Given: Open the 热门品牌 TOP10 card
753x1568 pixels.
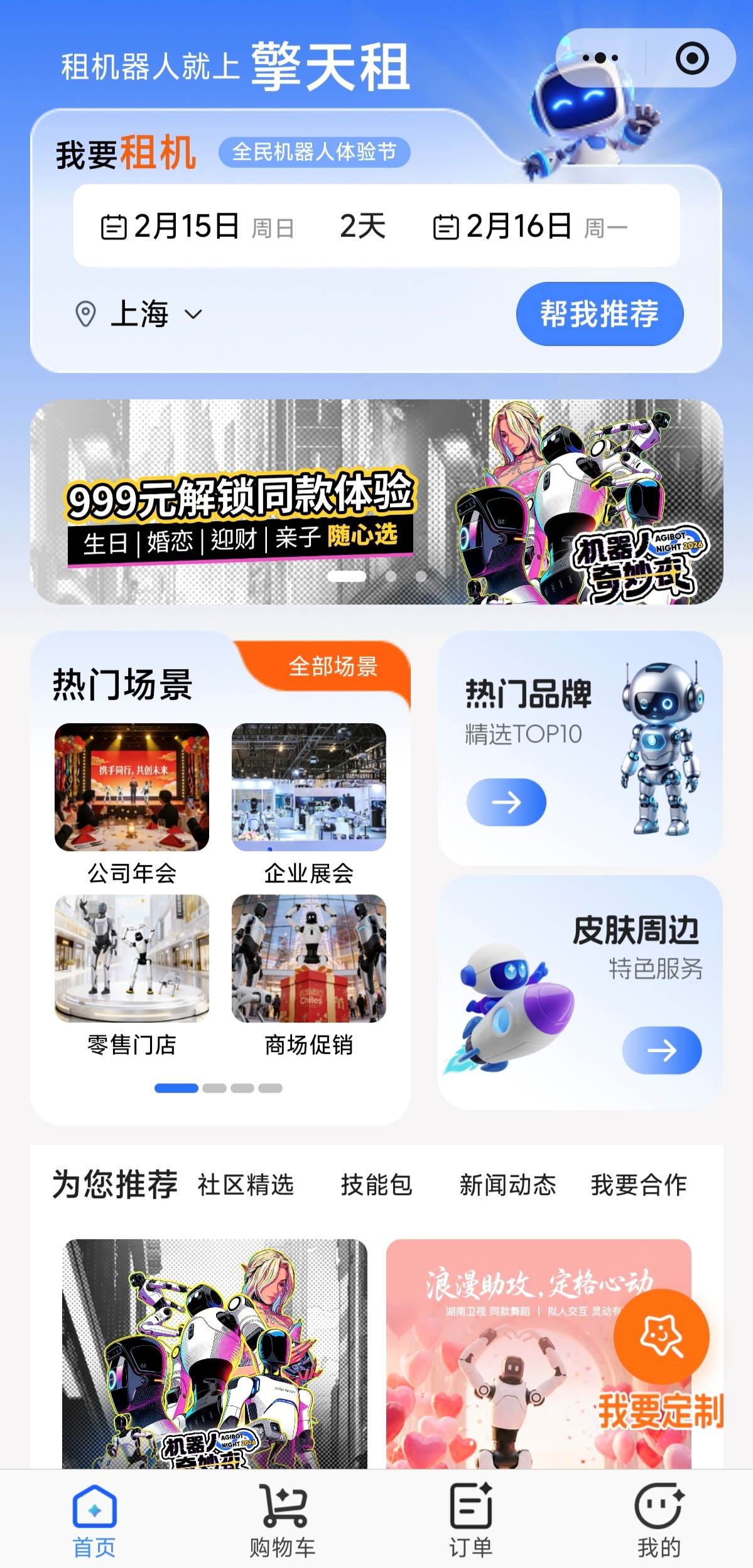Looking at the screenshot, I should [580, 748].
